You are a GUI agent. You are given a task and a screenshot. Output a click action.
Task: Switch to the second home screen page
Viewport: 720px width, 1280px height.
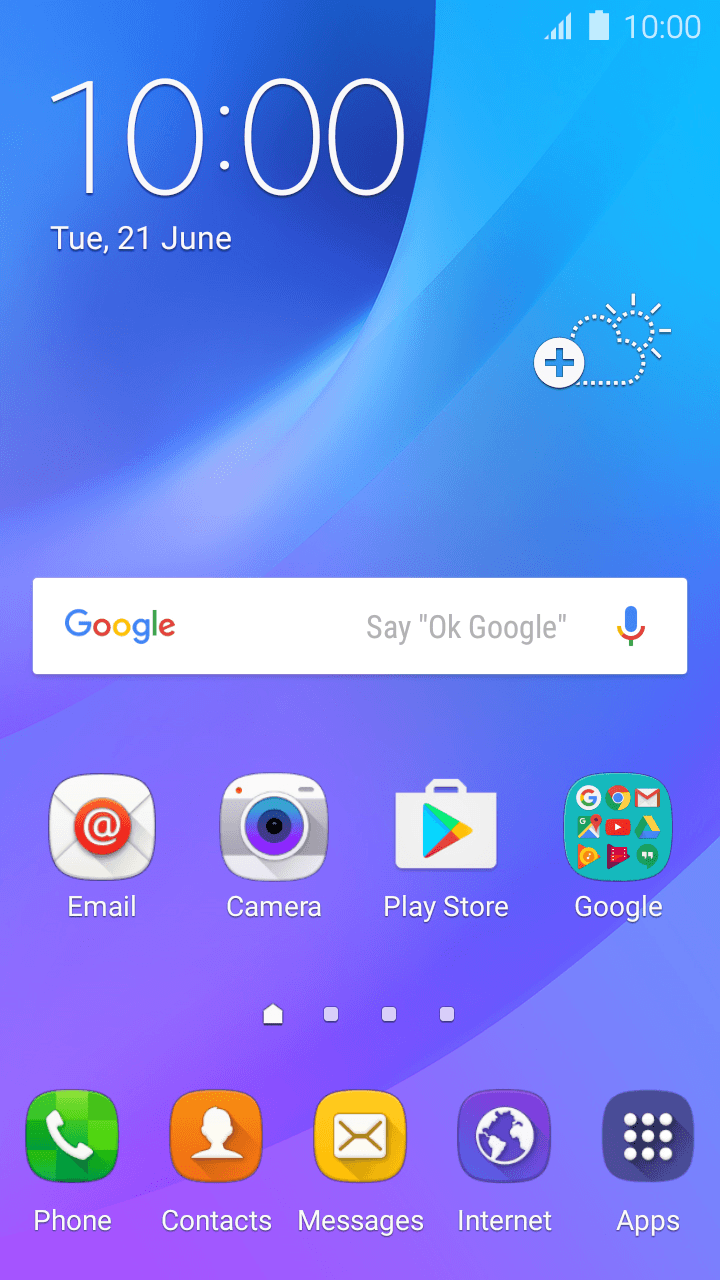pyautogui.click(x=331, y=1014)
